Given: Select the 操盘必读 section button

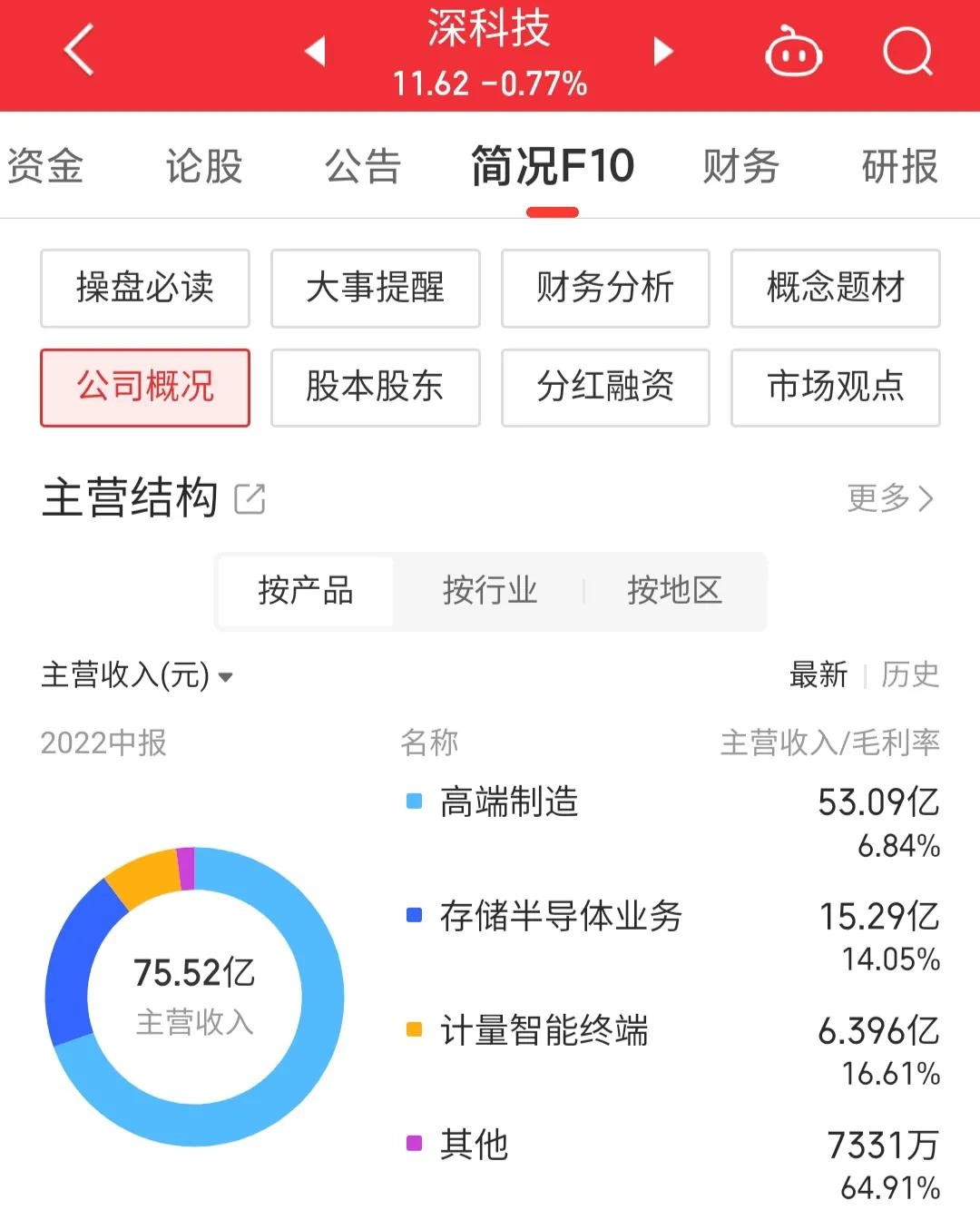Looking at the screenshot, I should pos(145,288).
